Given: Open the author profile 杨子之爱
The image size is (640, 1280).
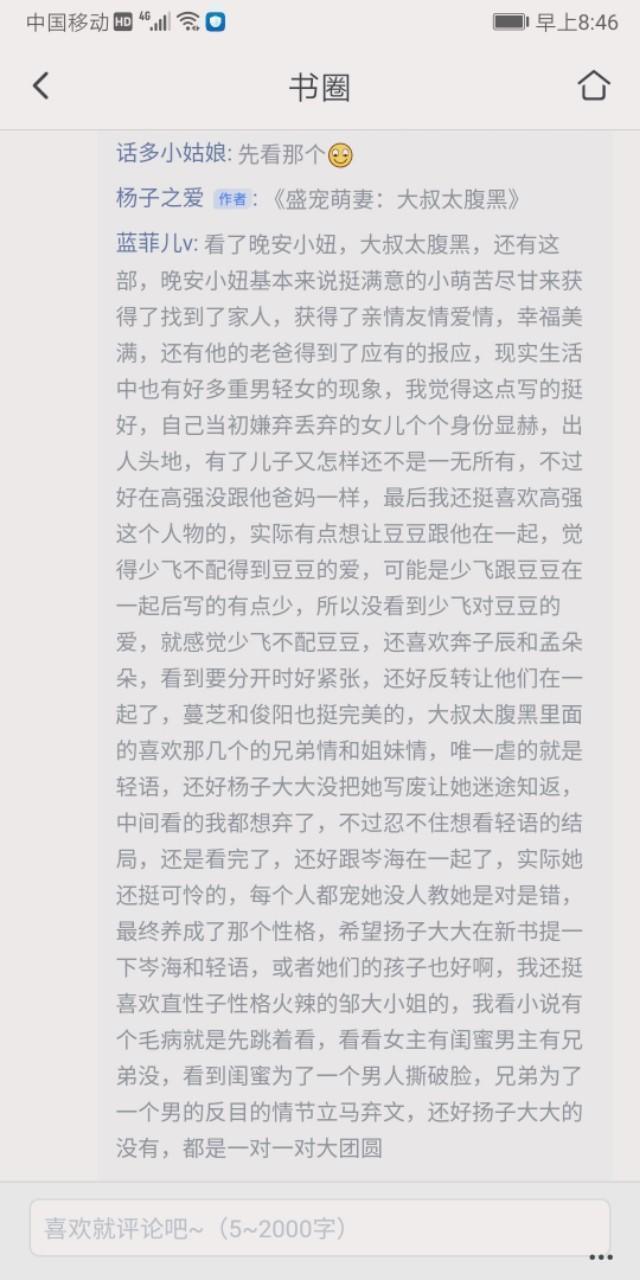Looking at the screenshot, I should pos(159,198).
